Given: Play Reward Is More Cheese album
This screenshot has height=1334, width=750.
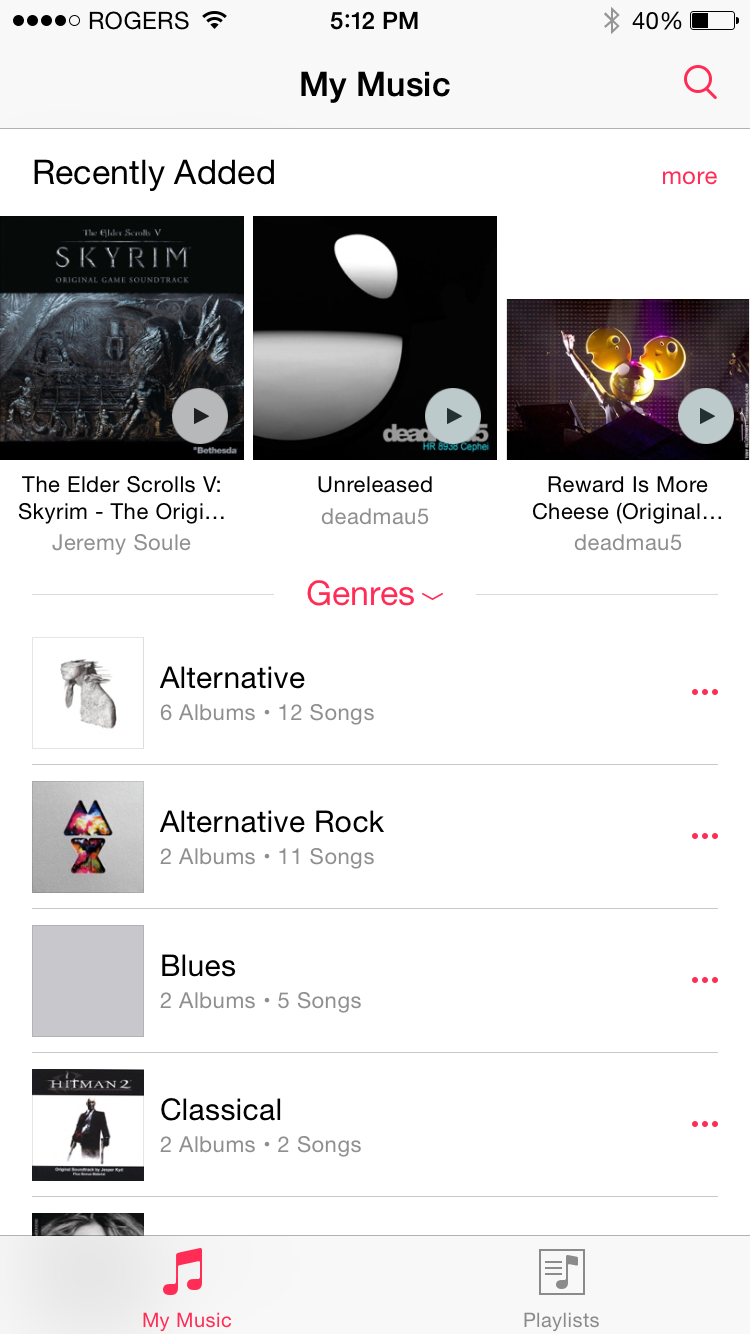Looking at the screenshot, I should pyautogui.click(x=706, y=416).
